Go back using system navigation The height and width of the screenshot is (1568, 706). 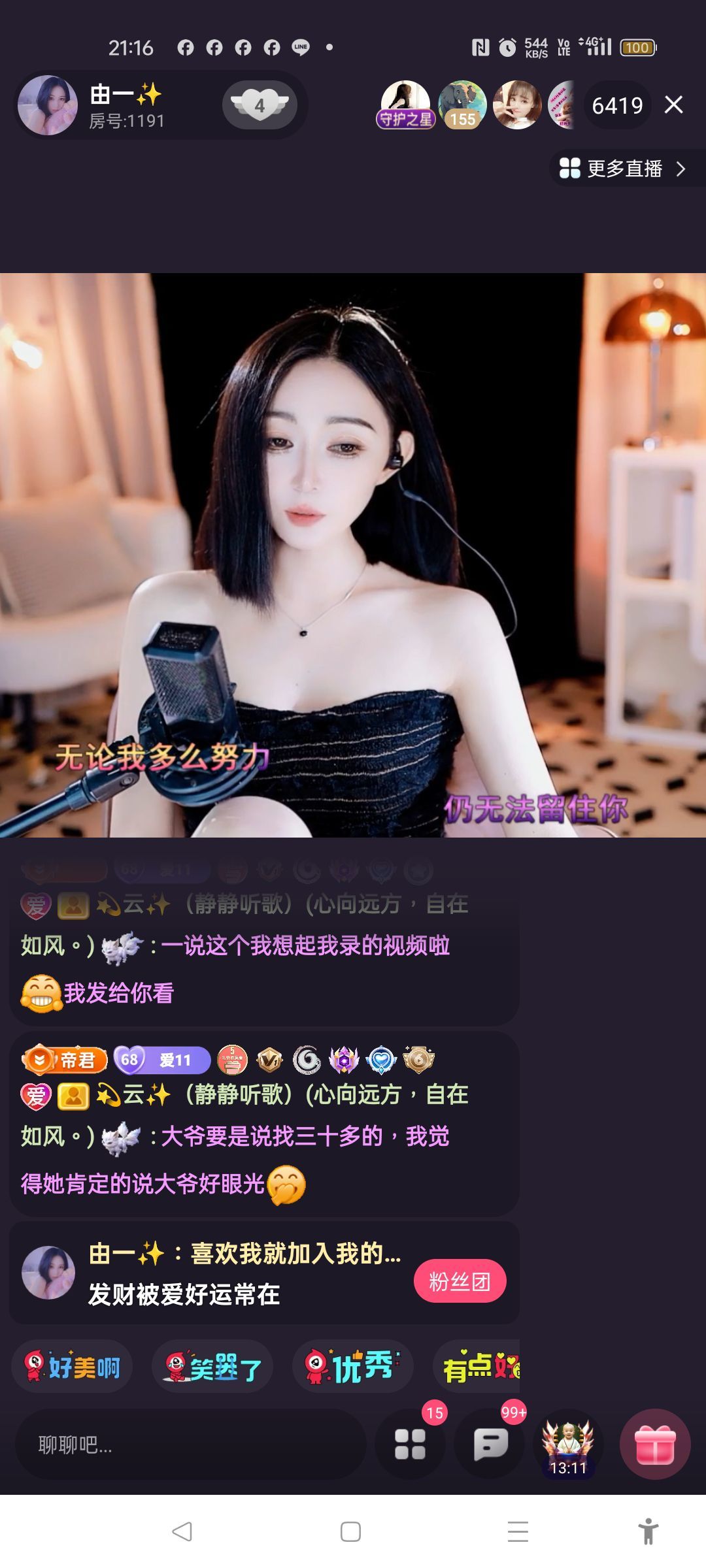click(182, 1531)
